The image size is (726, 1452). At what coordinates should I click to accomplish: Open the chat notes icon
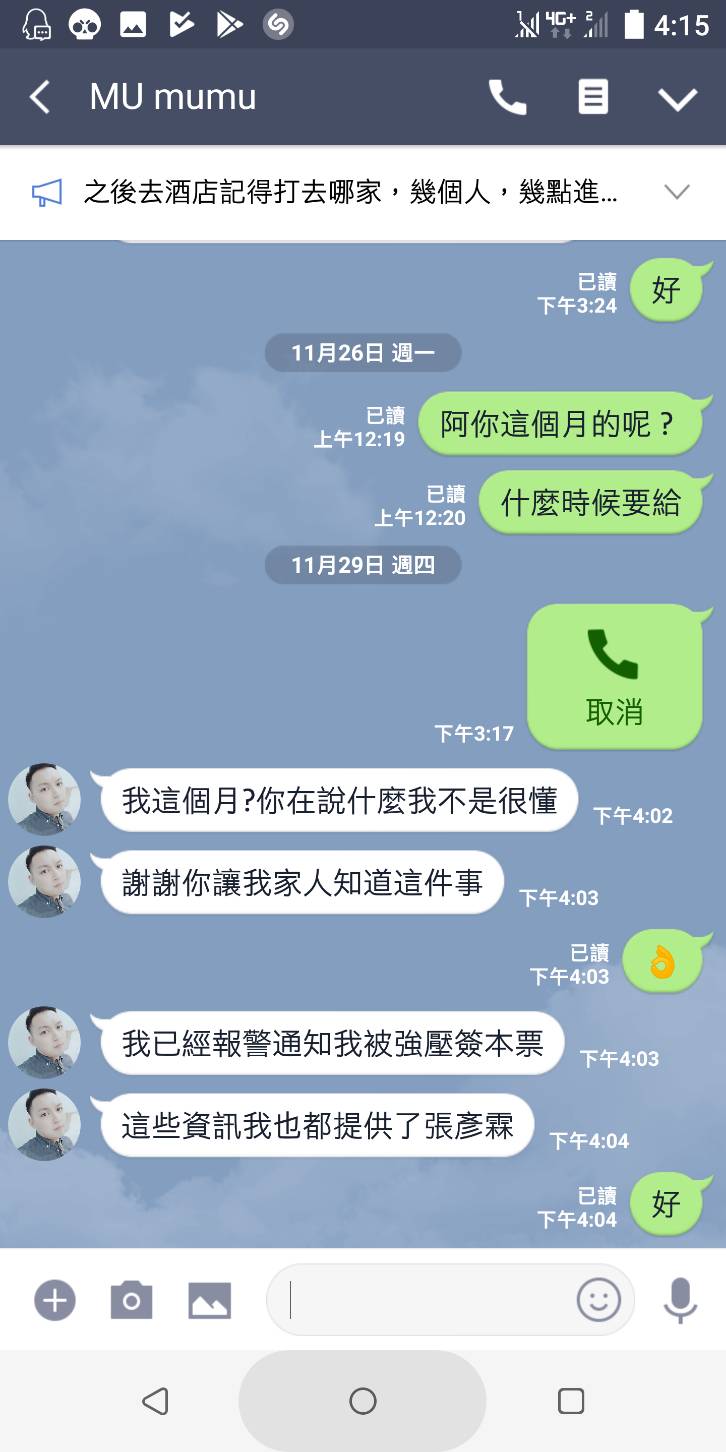(x=593, y=97)
